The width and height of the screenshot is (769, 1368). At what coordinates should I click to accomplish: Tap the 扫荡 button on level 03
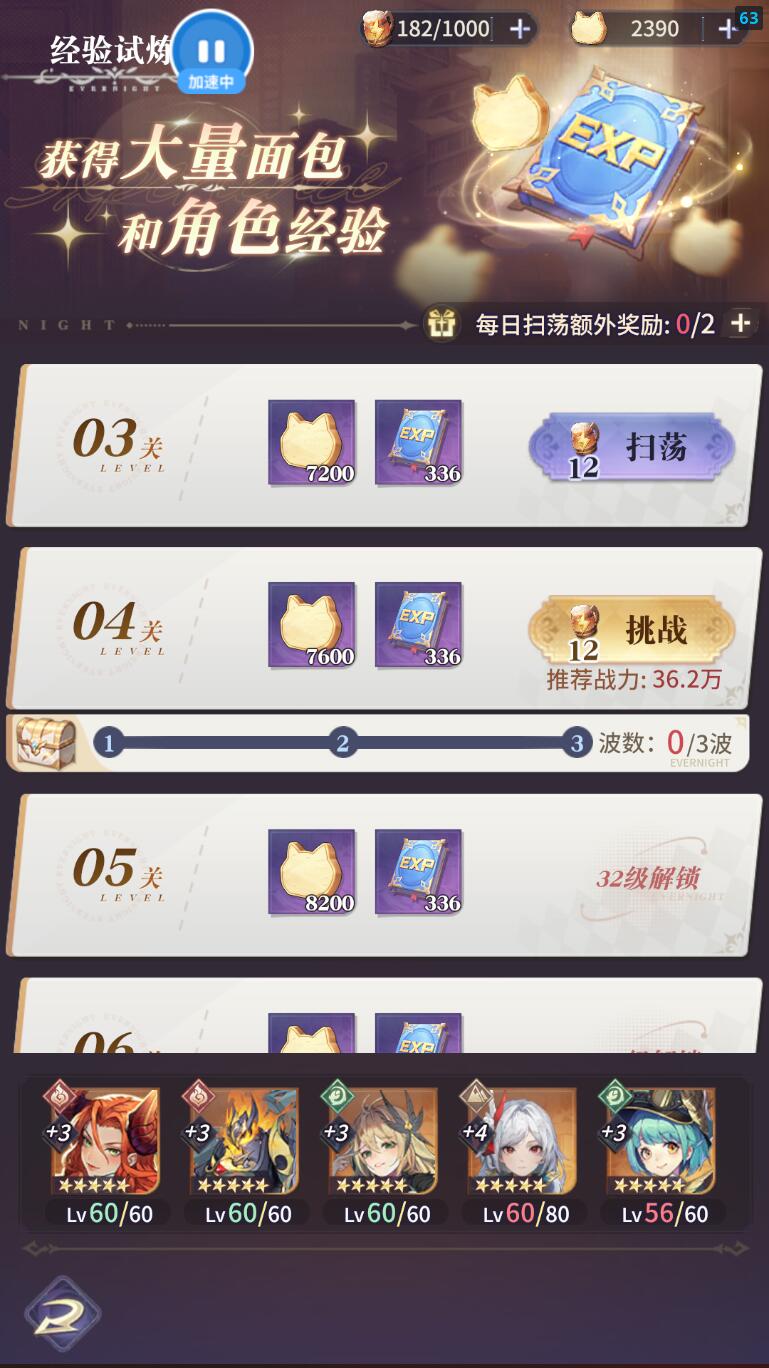coord(632,446)
